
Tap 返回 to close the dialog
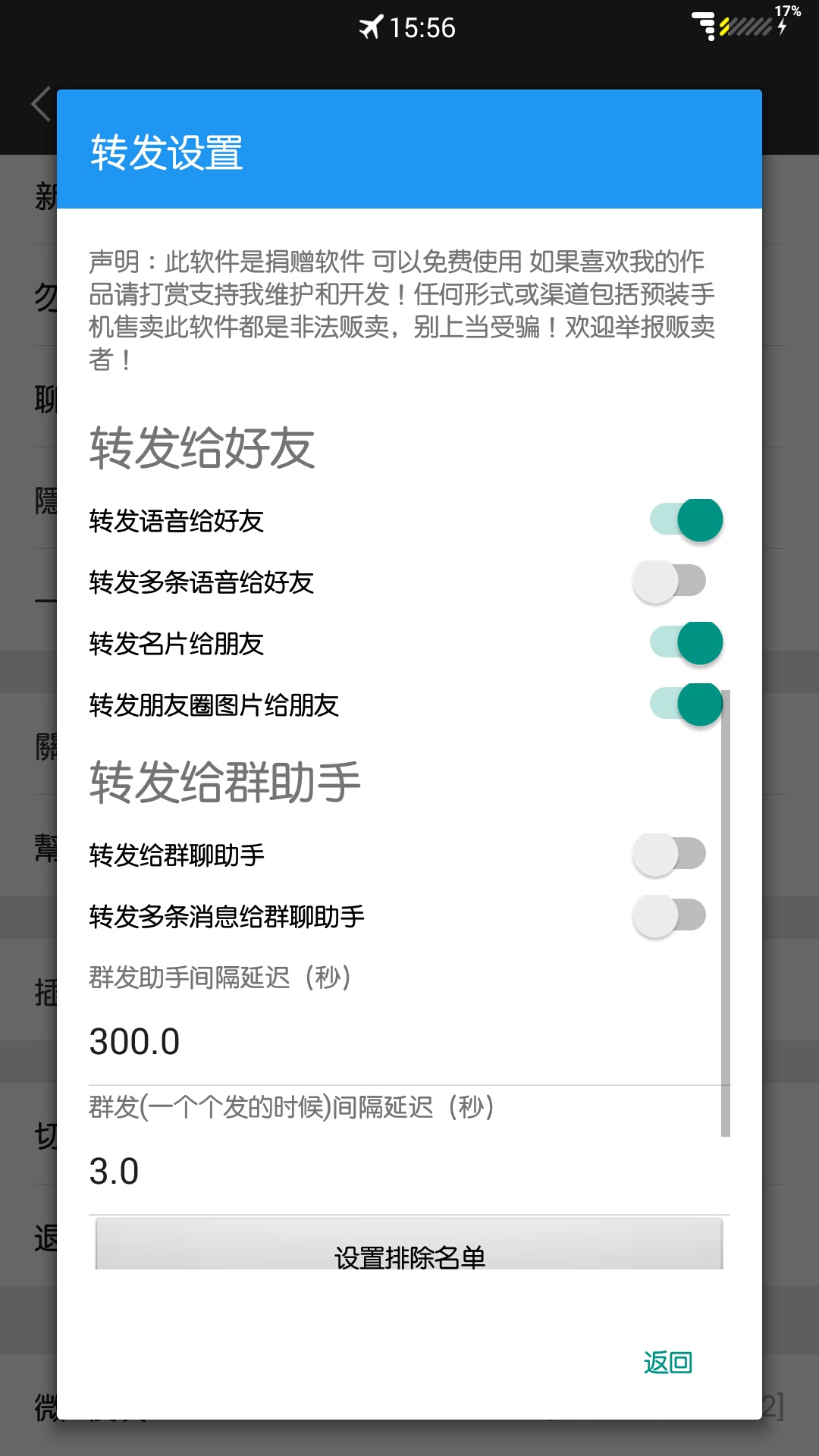(667, 1363)
